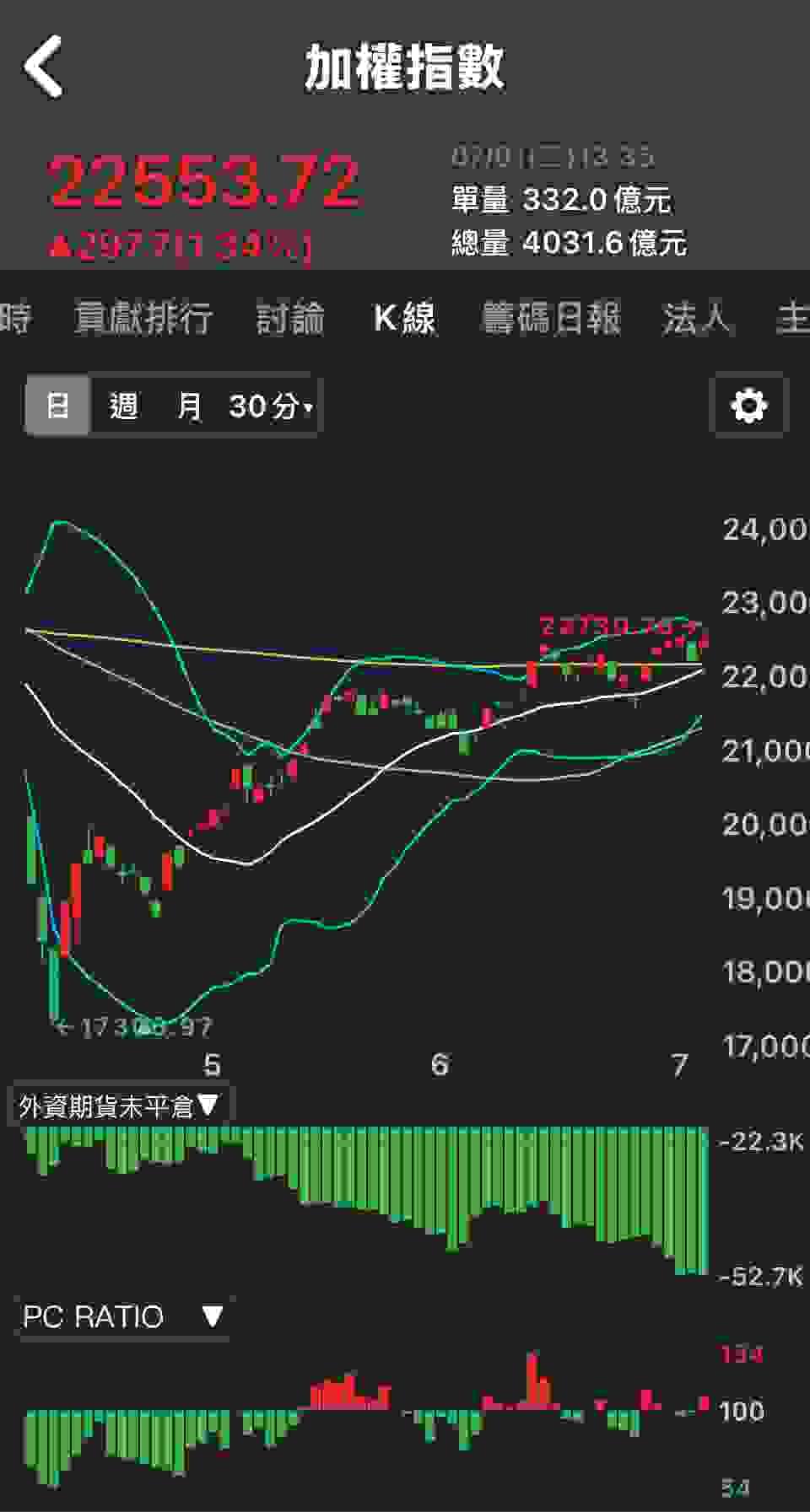Switch to the 籌碼日報 tab

551,318
